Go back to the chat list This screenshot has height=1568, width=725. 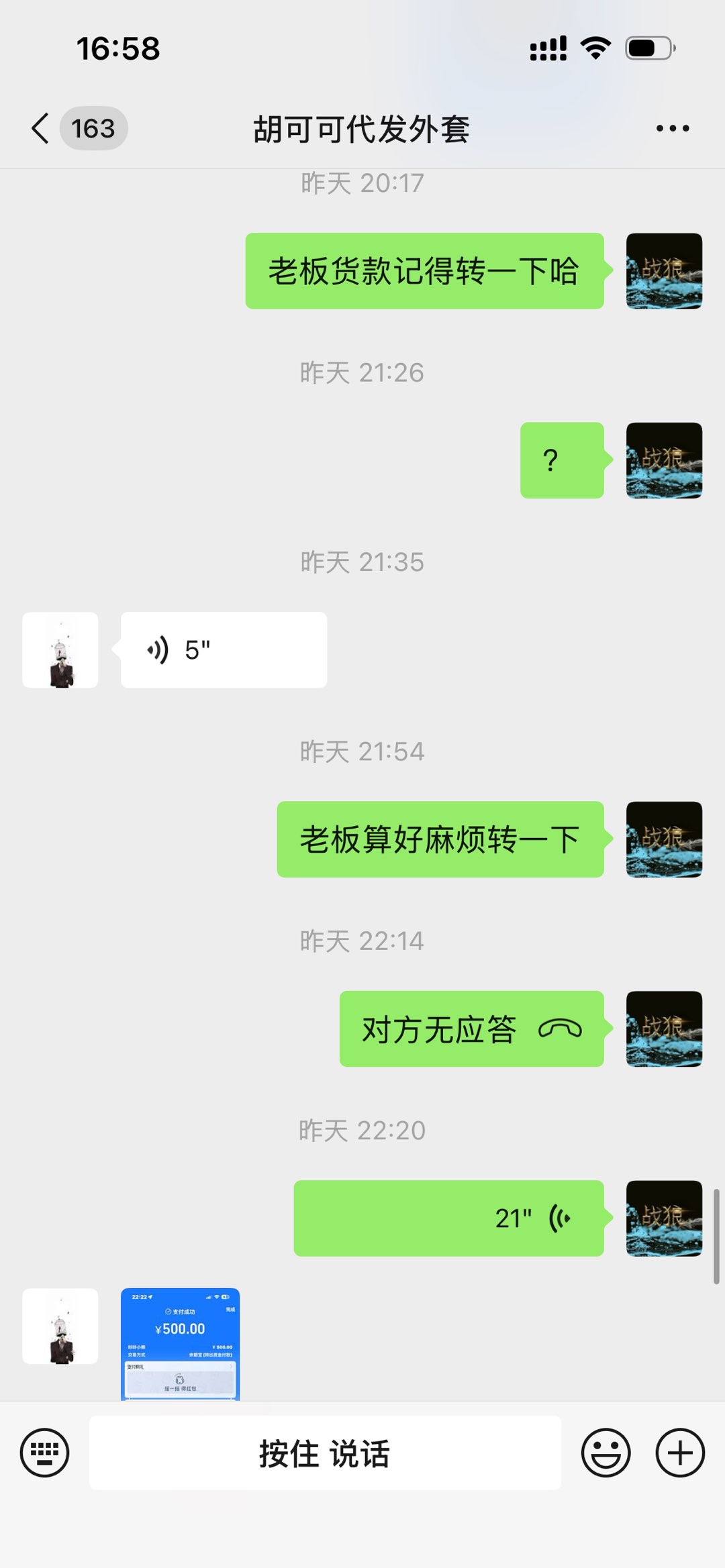(x=42, y=128)
